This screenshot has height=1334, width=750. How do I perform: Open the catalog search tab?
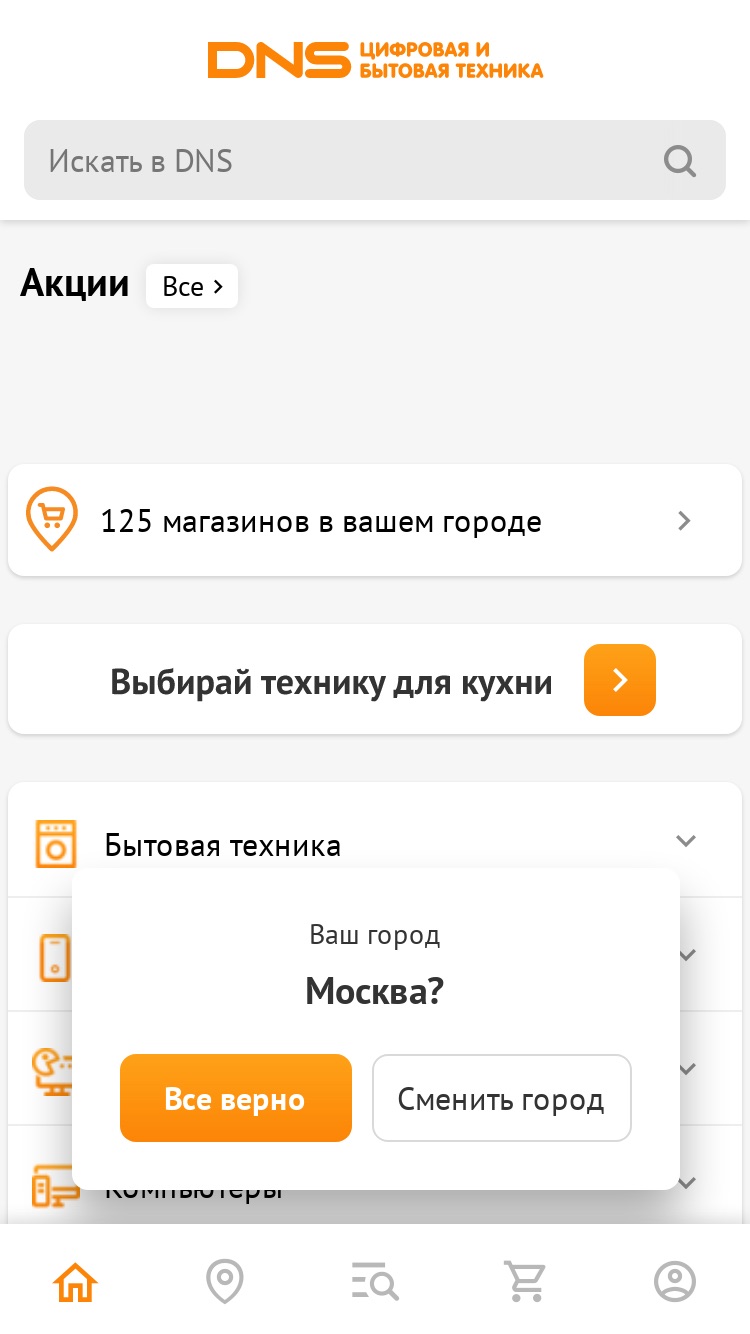(375, 1280)
